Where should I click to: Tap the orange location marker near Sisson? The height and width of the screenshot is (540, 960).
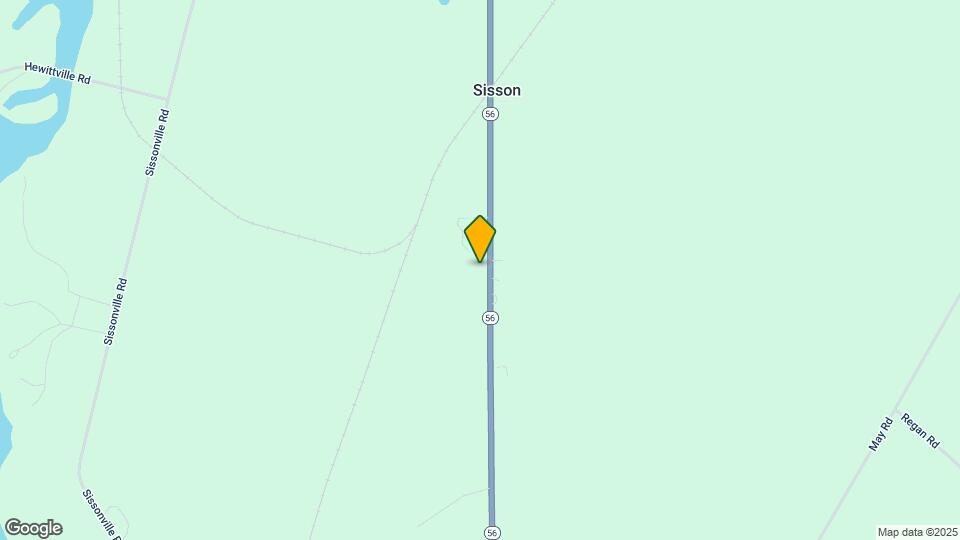[x=480, y=238]
